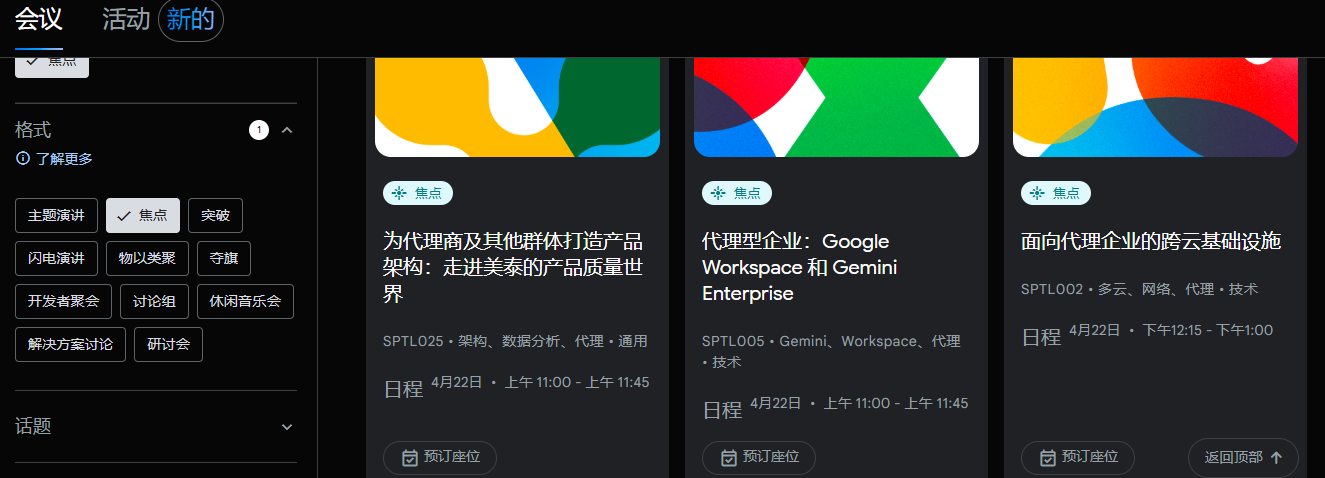Select 夺旗 format filter
Screen dimensions: 1325x478
coord(224,258)
